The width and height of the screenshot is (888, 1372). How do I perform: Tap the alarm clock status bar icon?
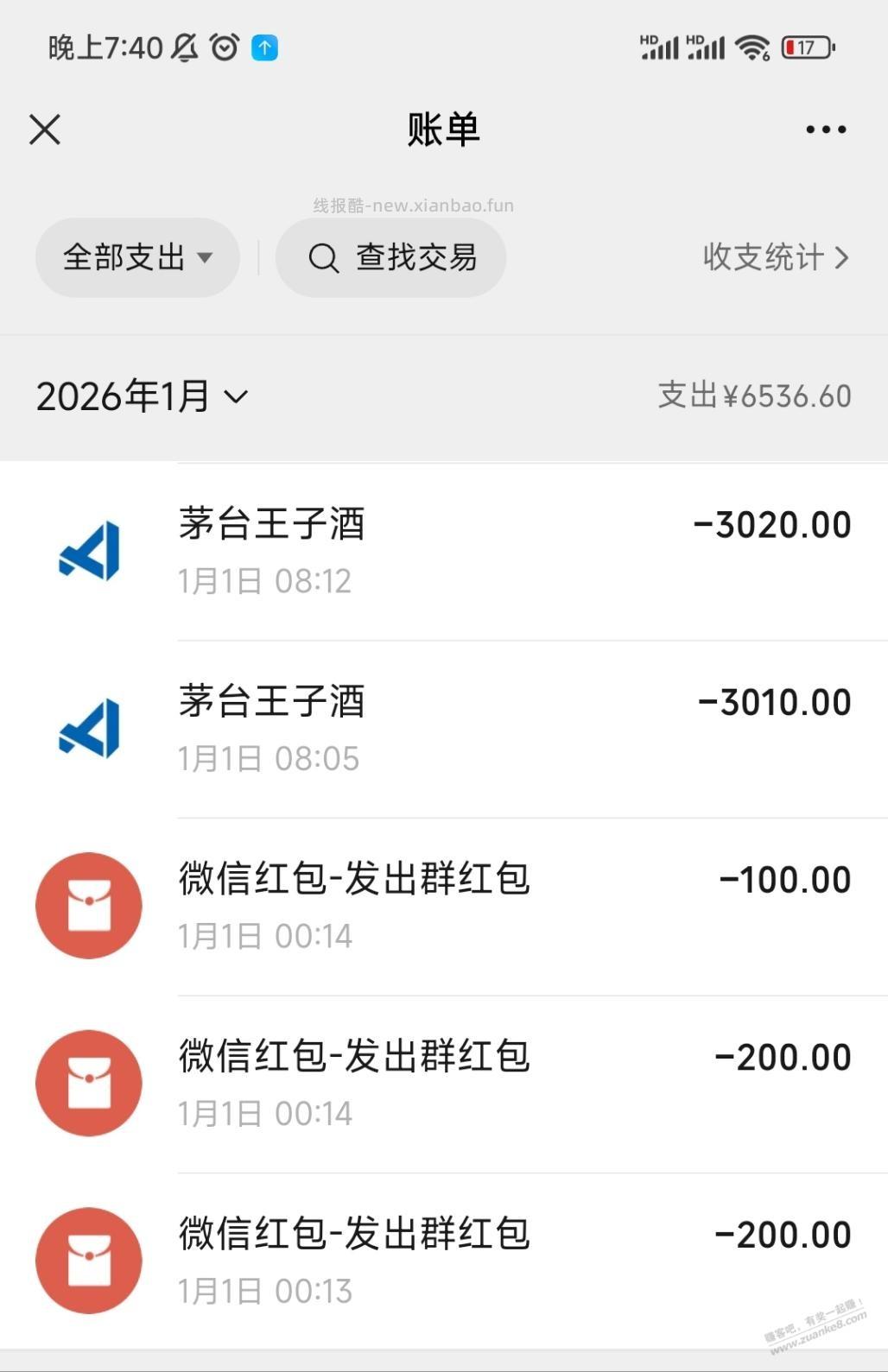tap(223, 47)
